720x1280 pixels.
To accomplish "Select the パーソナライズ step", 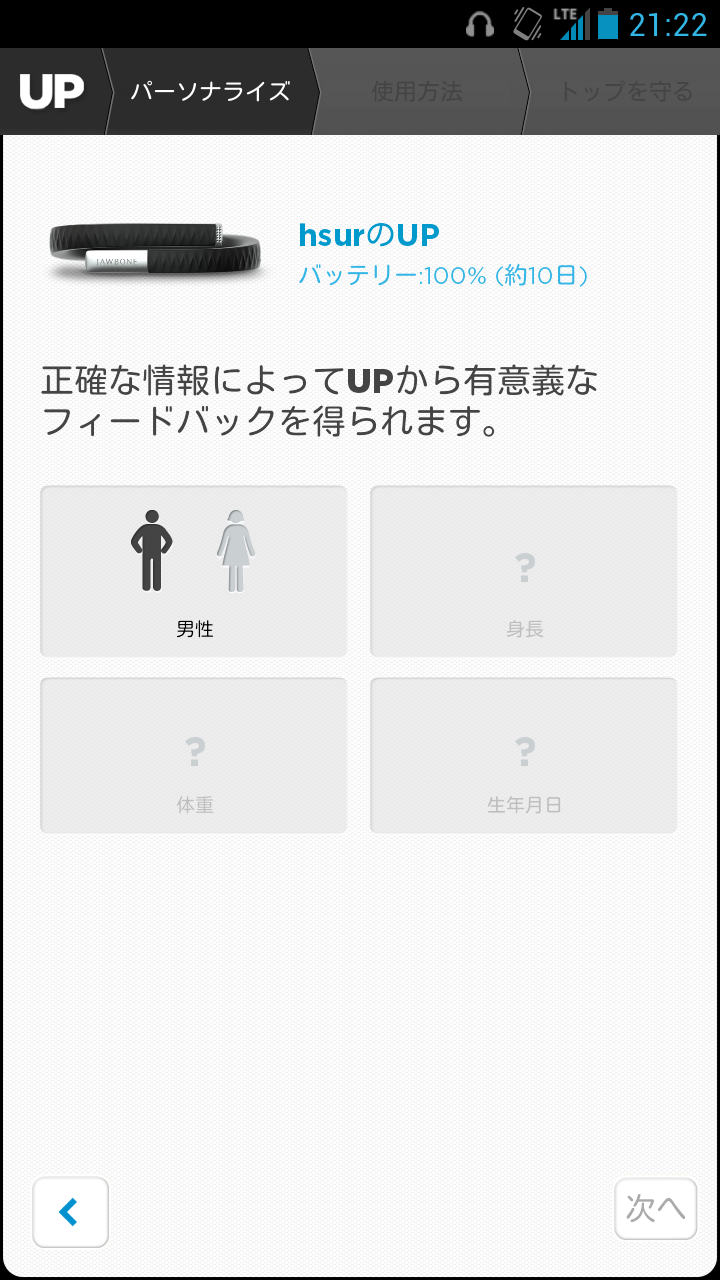I will pos(210,92).
